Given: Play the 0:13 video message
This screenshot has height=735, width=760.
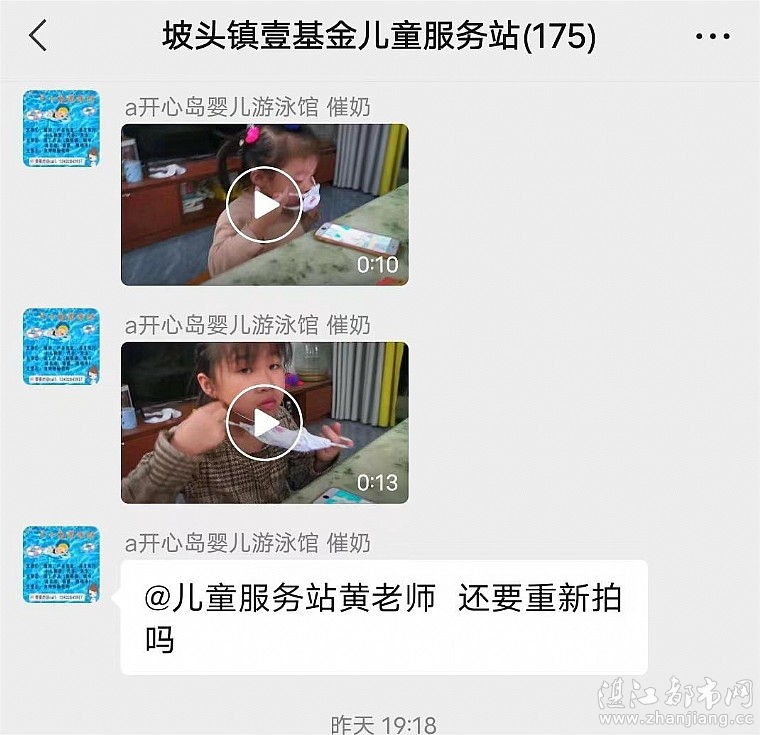Looking at the screenshot, I should point(264,422).
